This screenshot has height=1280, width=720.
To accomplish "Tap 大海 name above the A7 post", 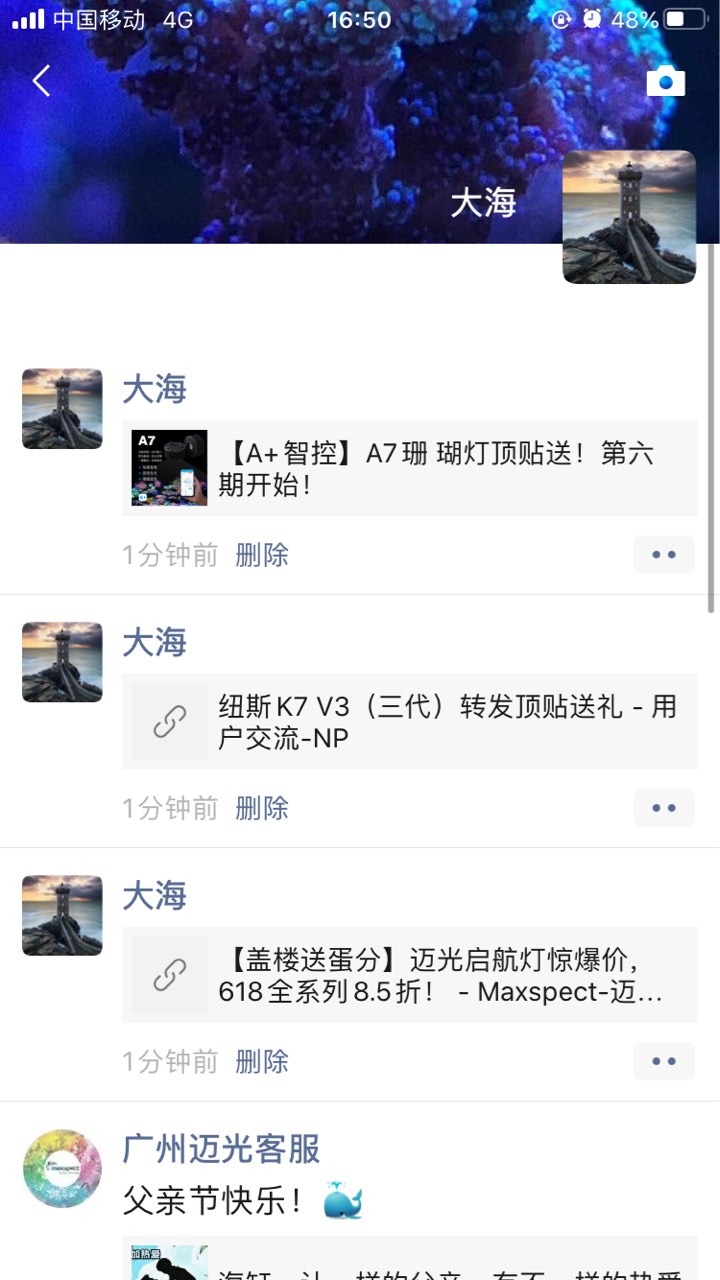I will 154,389.
